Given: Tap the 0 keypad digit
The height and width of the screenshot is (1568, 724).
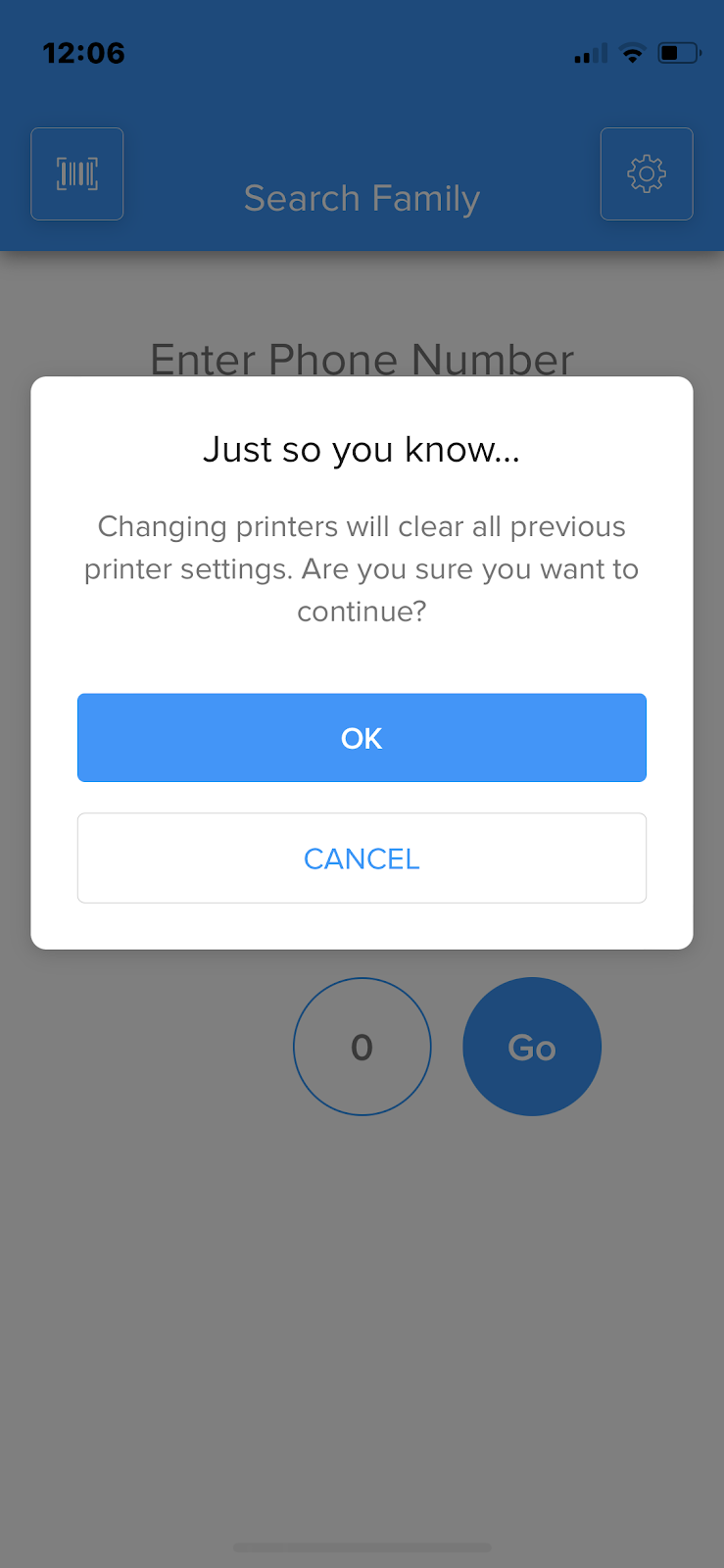Looking at the screenshot, I should click(x=362, y=1047).
